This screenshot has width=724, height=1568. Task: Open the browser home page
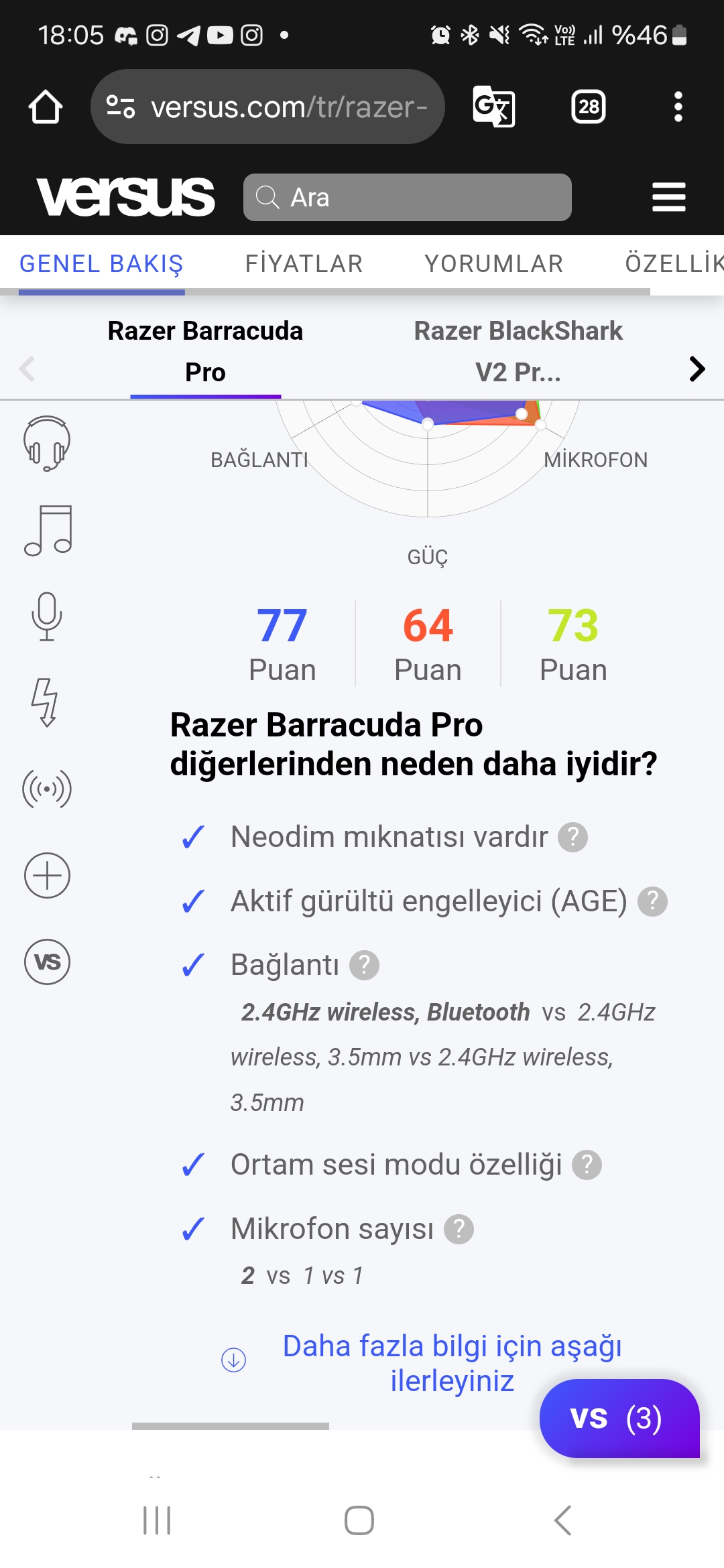pos(46,107)
